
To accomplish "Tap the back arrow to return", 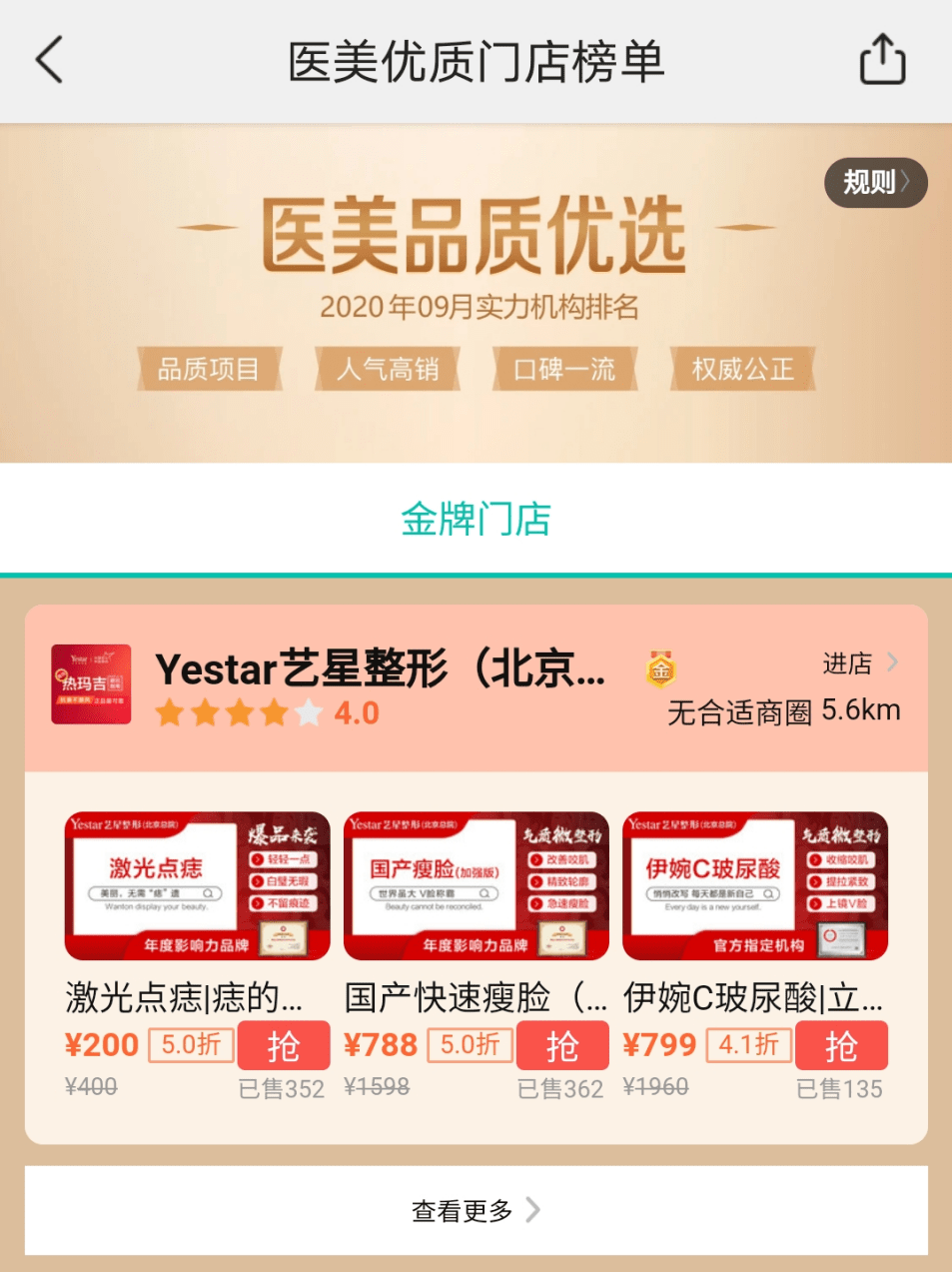I will [50, 60].
